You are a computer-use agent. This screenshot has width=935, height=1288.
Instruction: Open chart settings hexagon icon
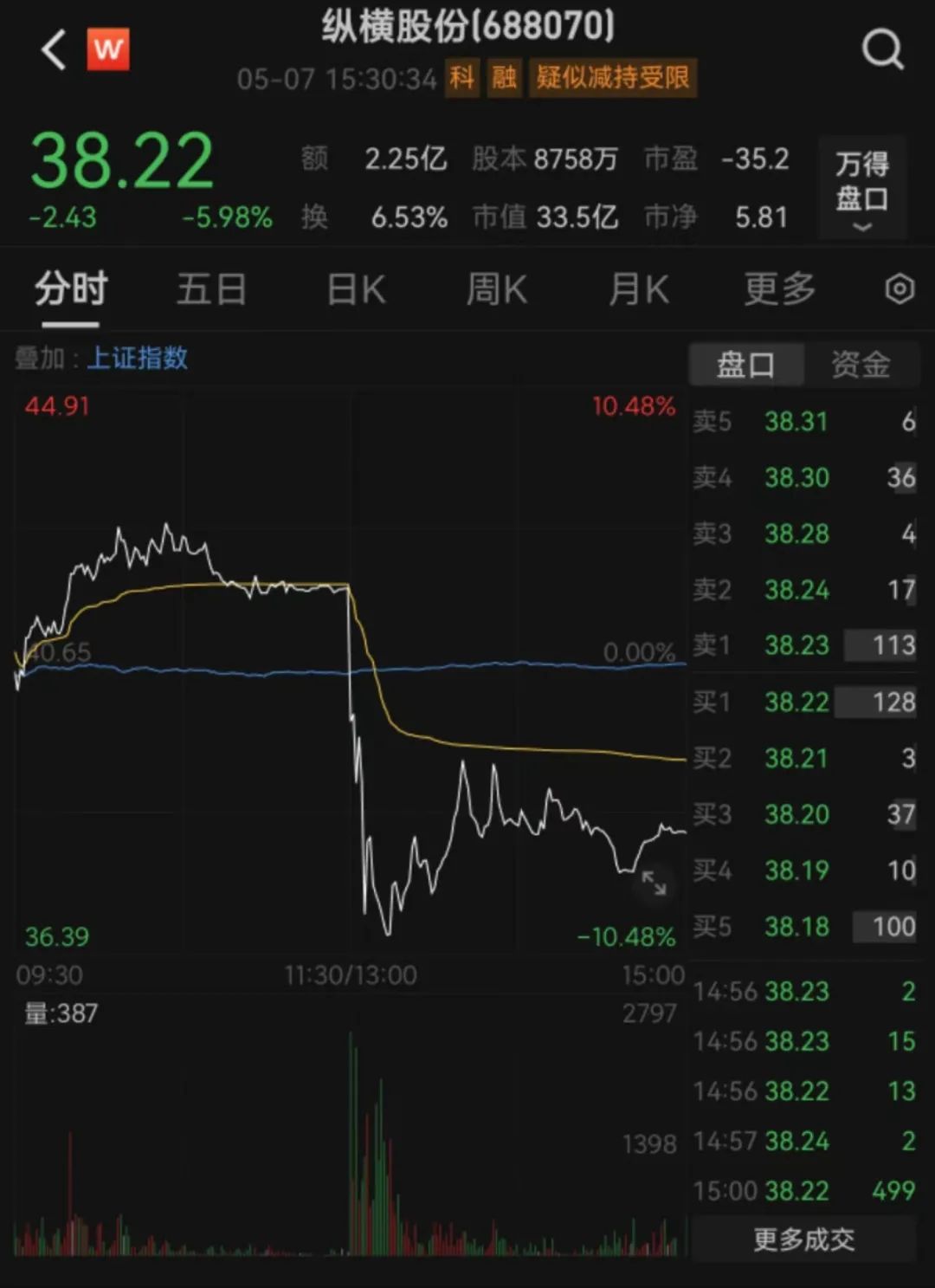[900, 288]
